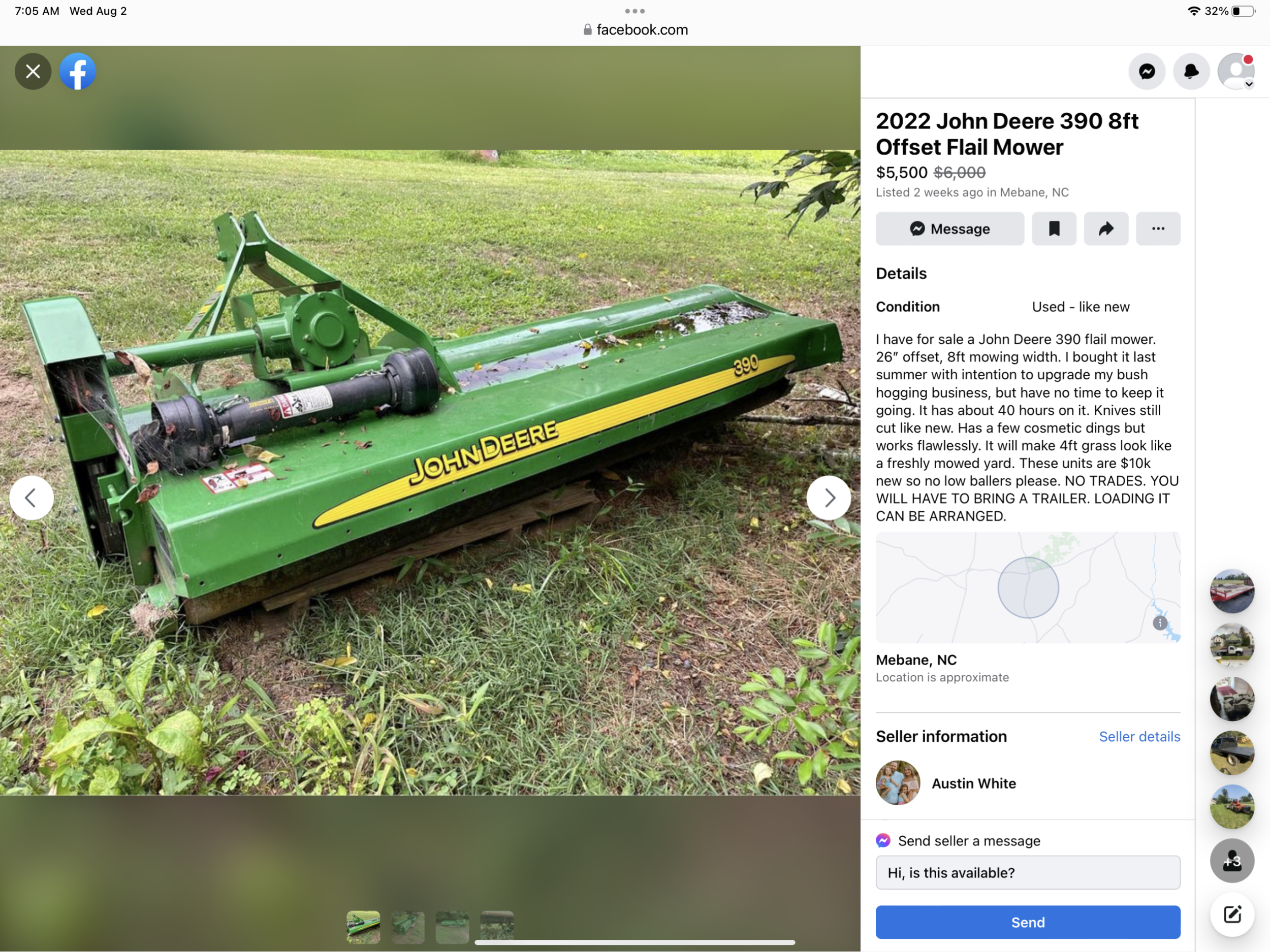The height and width of the screenshot is (952, 1270).
Task: Open the Mebane, NC location map
Action: pyautogui.click(x=1028, y=587)
